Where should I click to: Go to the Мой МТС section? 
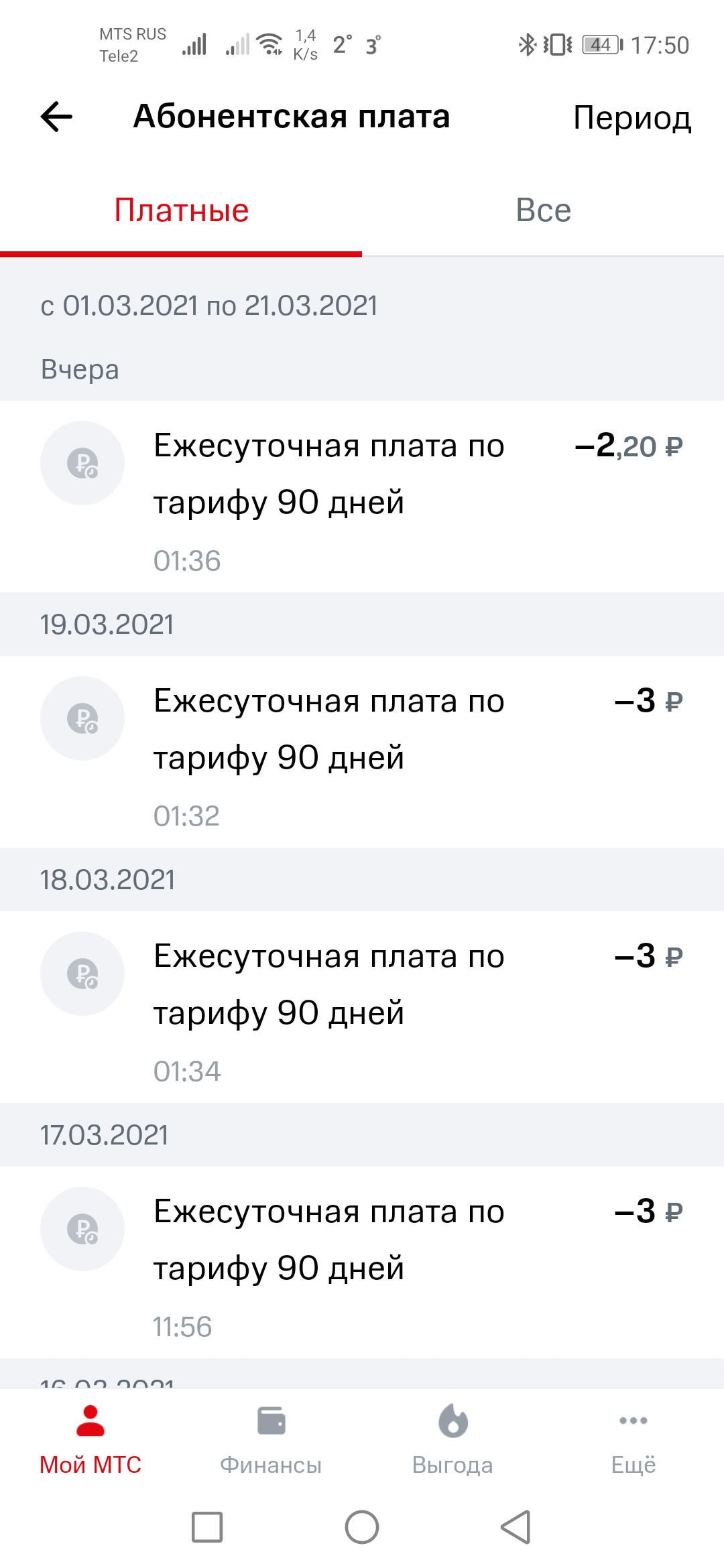pyautogui.click(x=90, y=1439)
